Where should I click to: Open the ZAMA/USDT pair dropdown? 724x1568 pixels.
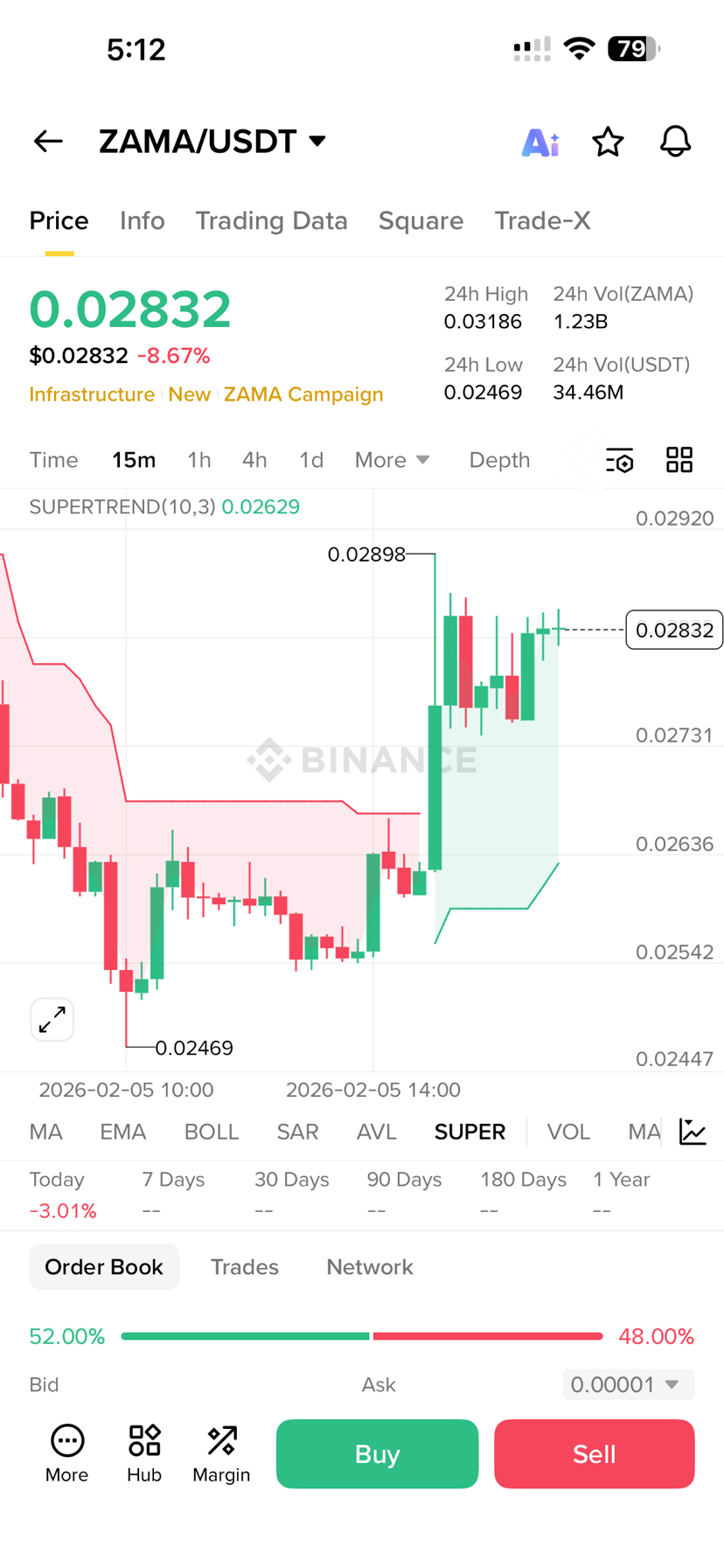pyautogui.click(x=212, y=141)
